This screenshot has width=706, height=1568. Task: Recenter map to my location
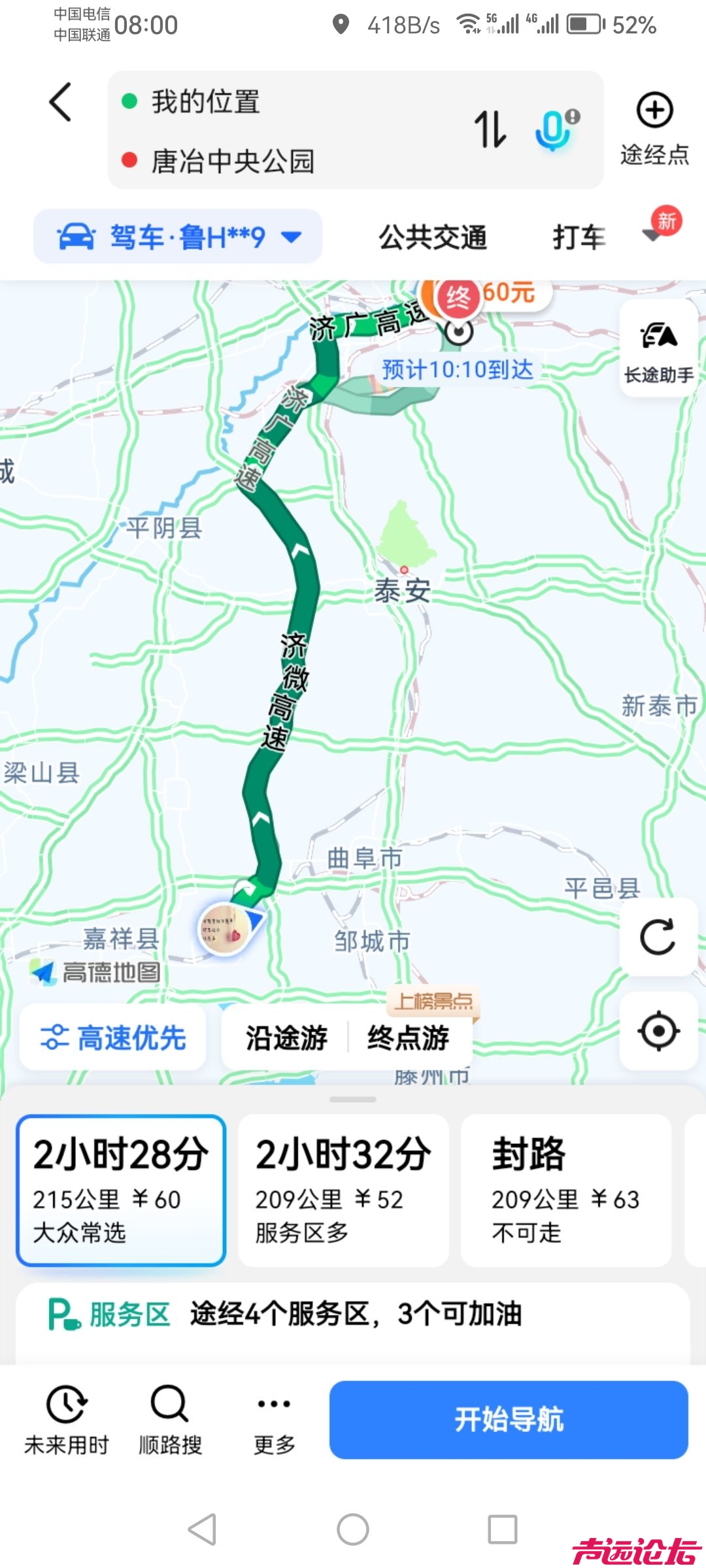click(658, 1031)
